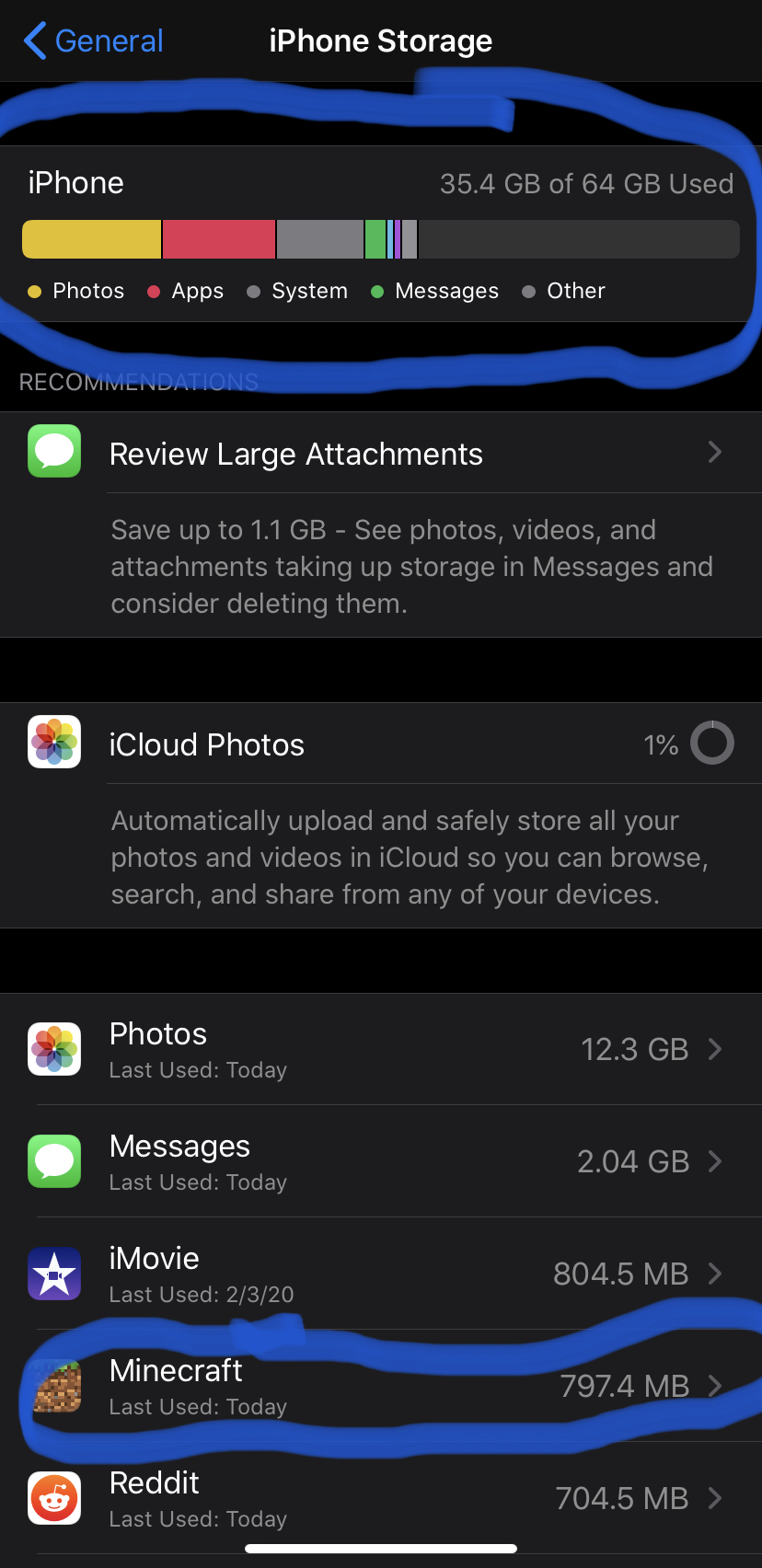762x1568 pixels.
Task: Go back to General settings
Action: [x=94, y=41]
